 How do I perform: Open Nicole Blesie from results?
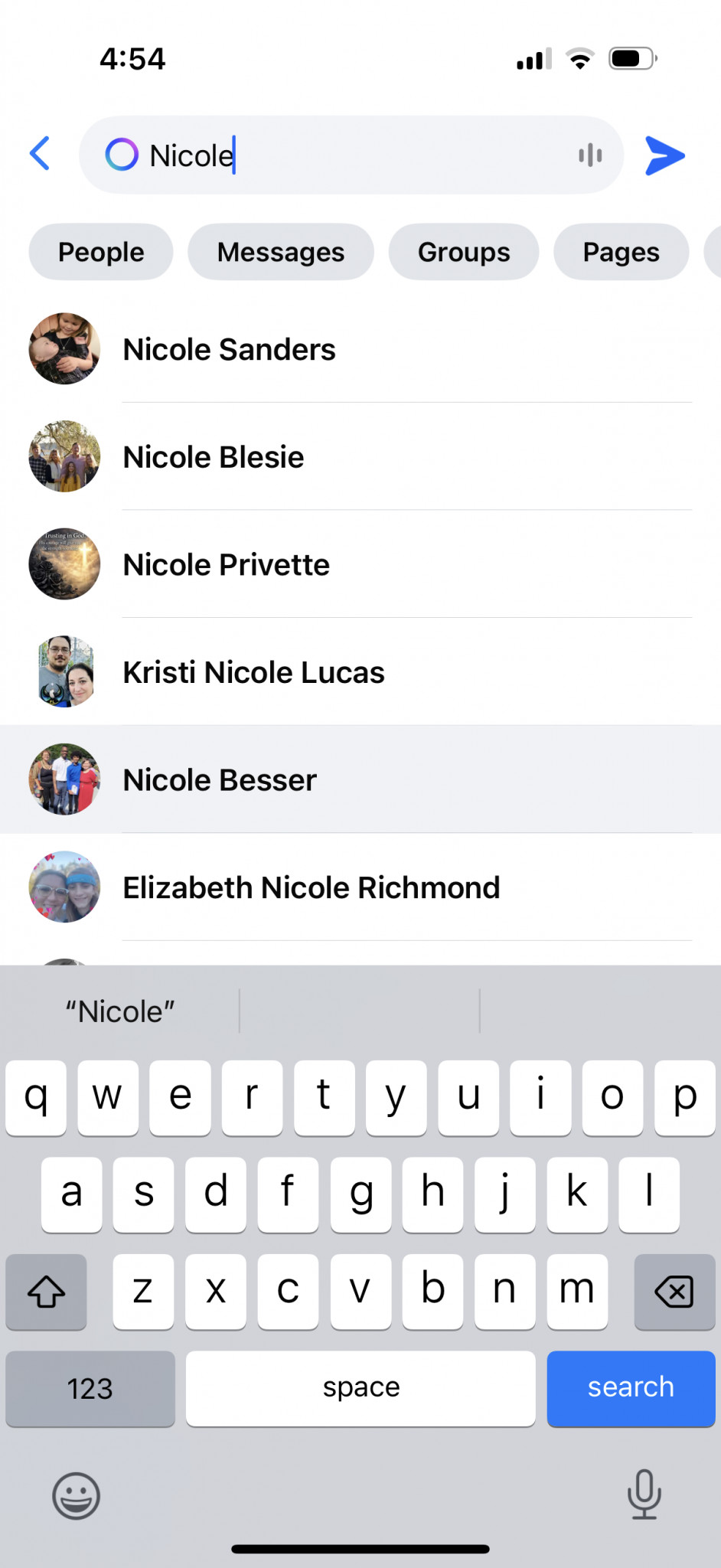click(214, 457)
